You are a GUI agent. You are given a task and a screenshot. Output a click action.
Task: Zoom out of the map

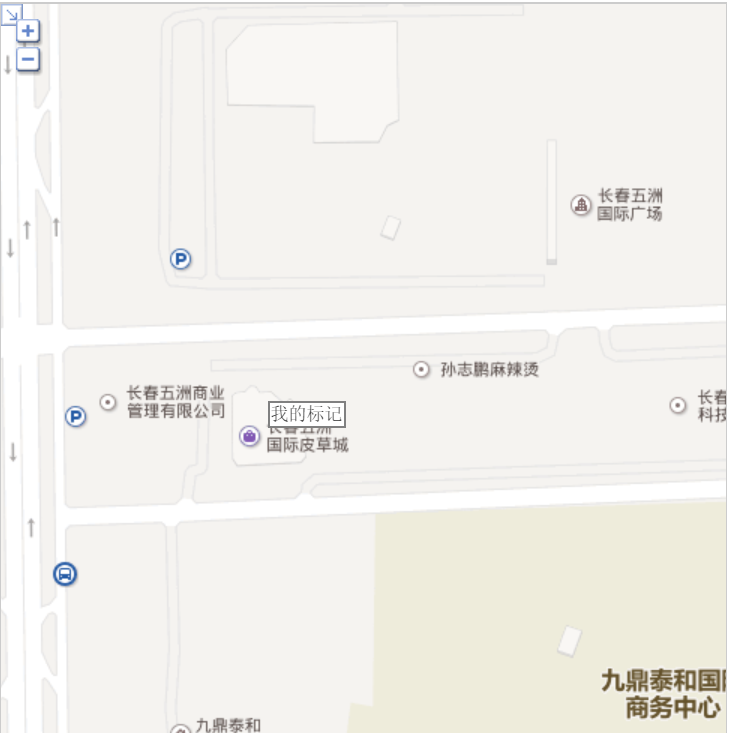[29, 59]
